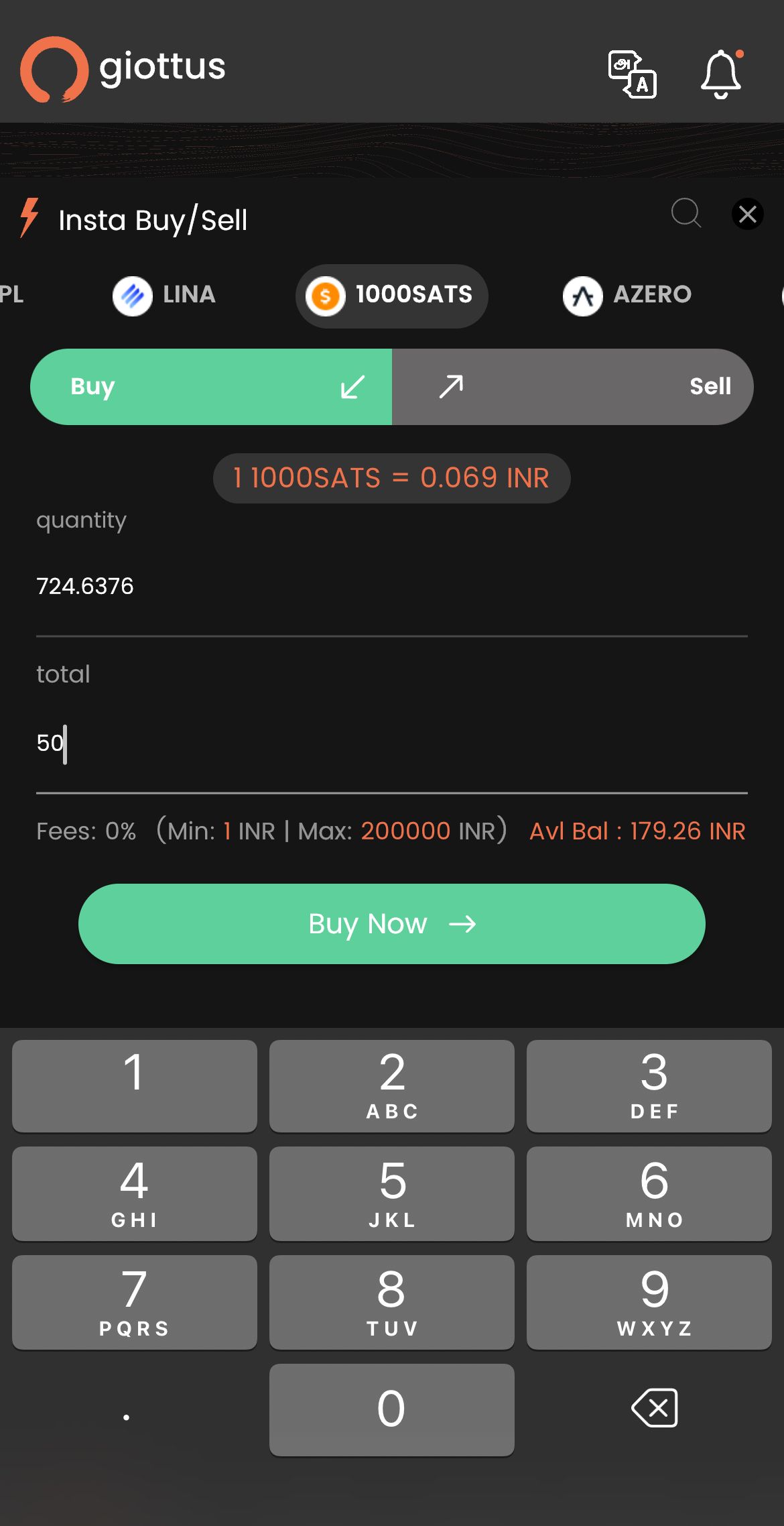Screen dimensions: 784x1526
Task: Open the language translation icon
Action: coord(632,74)
